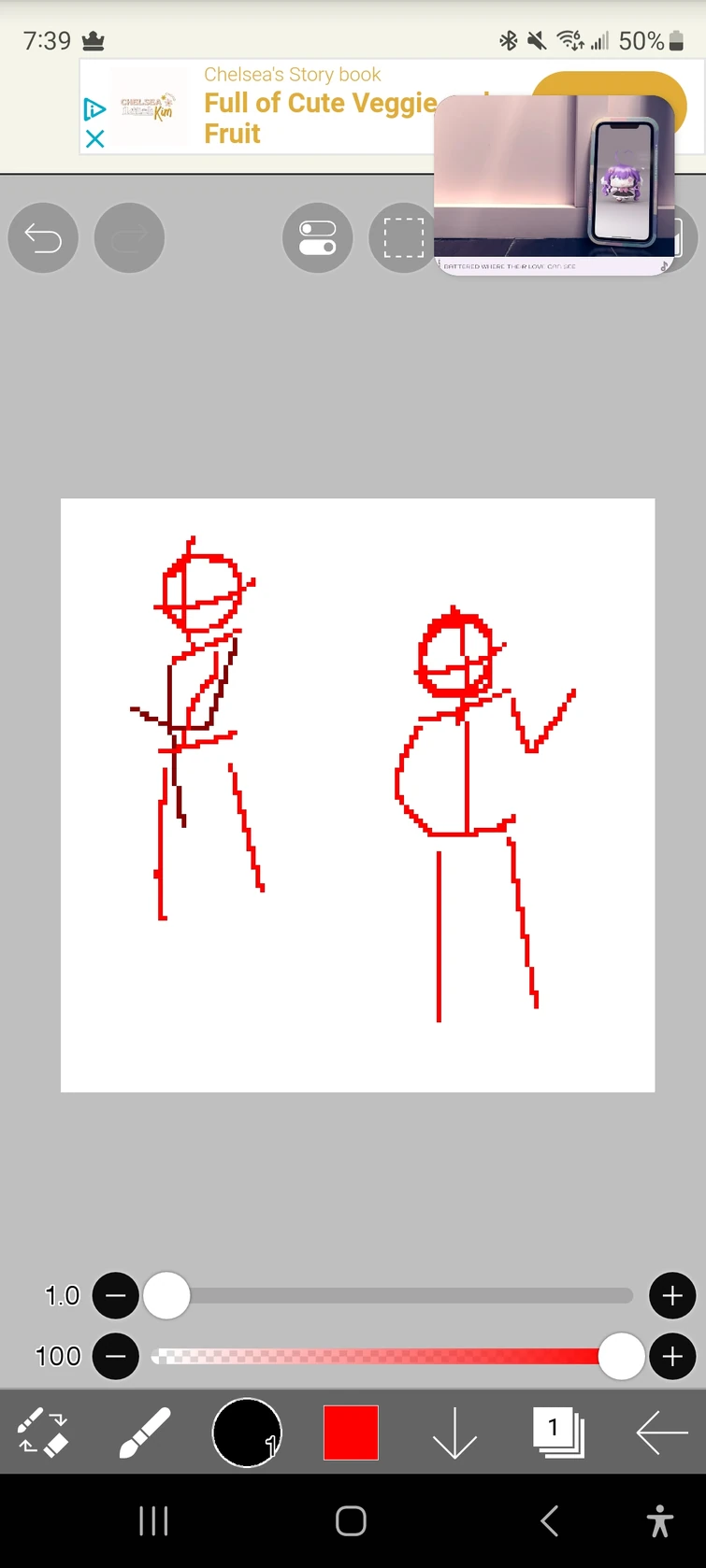Undo the last stroke
The width and height of the screenshot is (706, 1568).
pyautogui.click(x=43, y=238)
